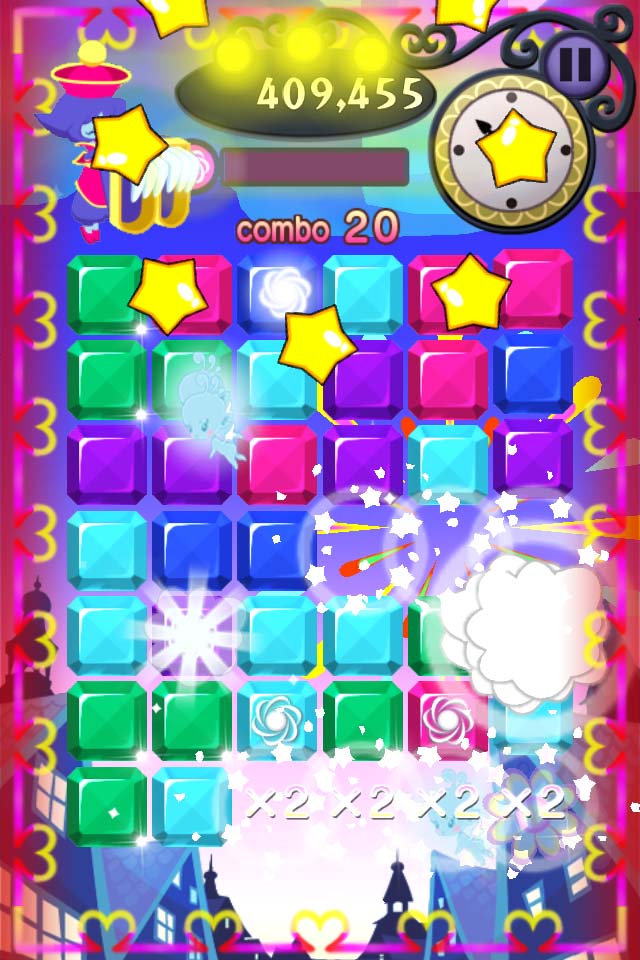640x960 pixels.
Task: Pause the game
Action: [575, 64]
